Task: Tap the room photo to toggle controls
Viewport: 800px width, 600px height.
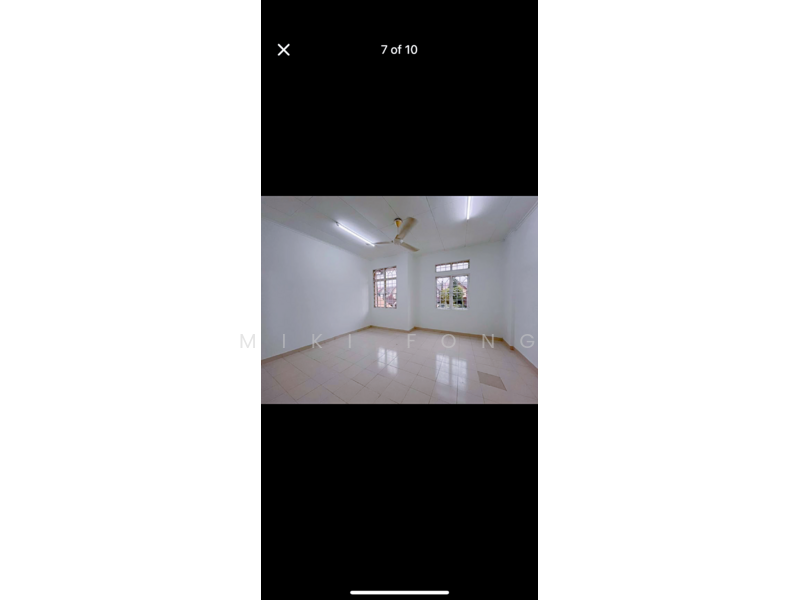Action: 399,300
